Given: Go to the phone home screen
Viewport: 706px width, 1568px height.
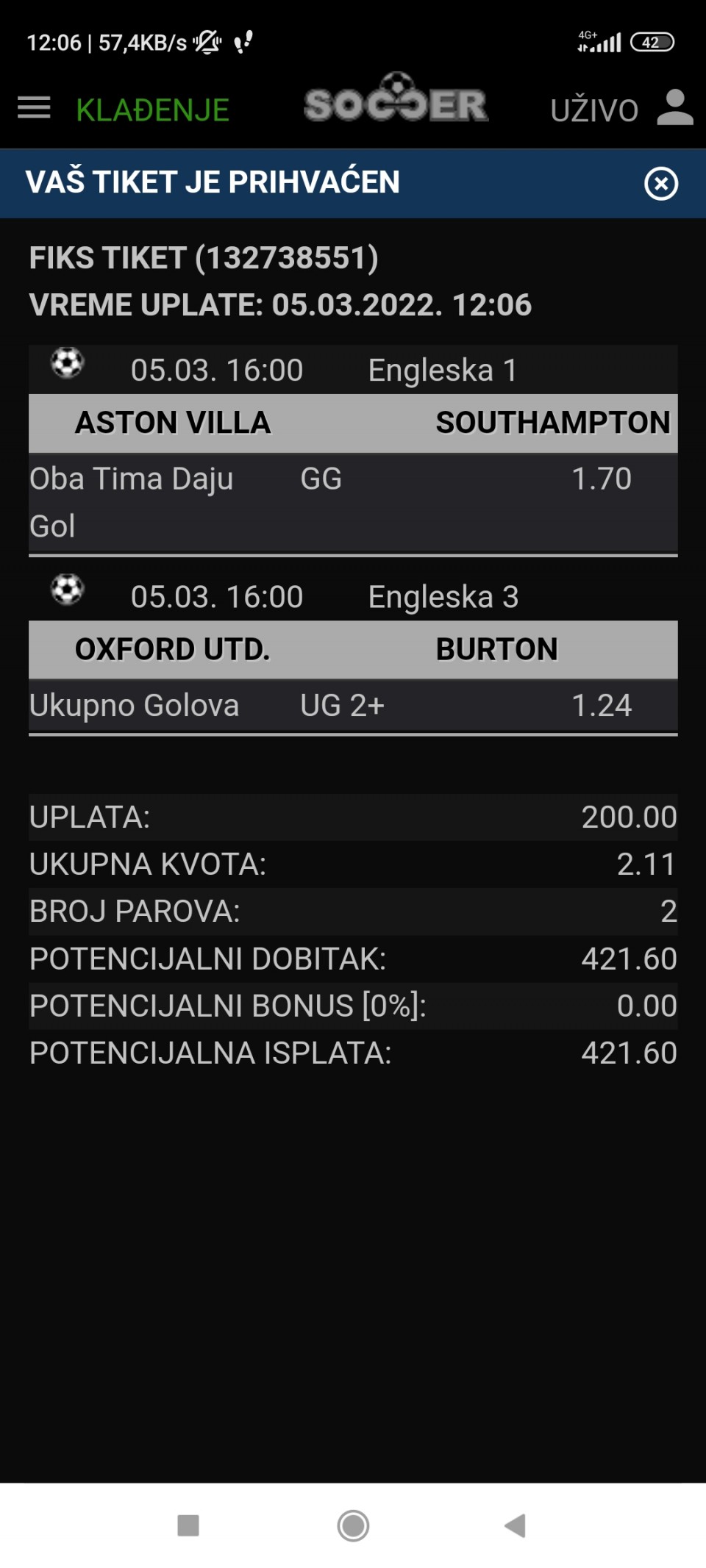Looking at the screenshot, I should coord(353,1525).
